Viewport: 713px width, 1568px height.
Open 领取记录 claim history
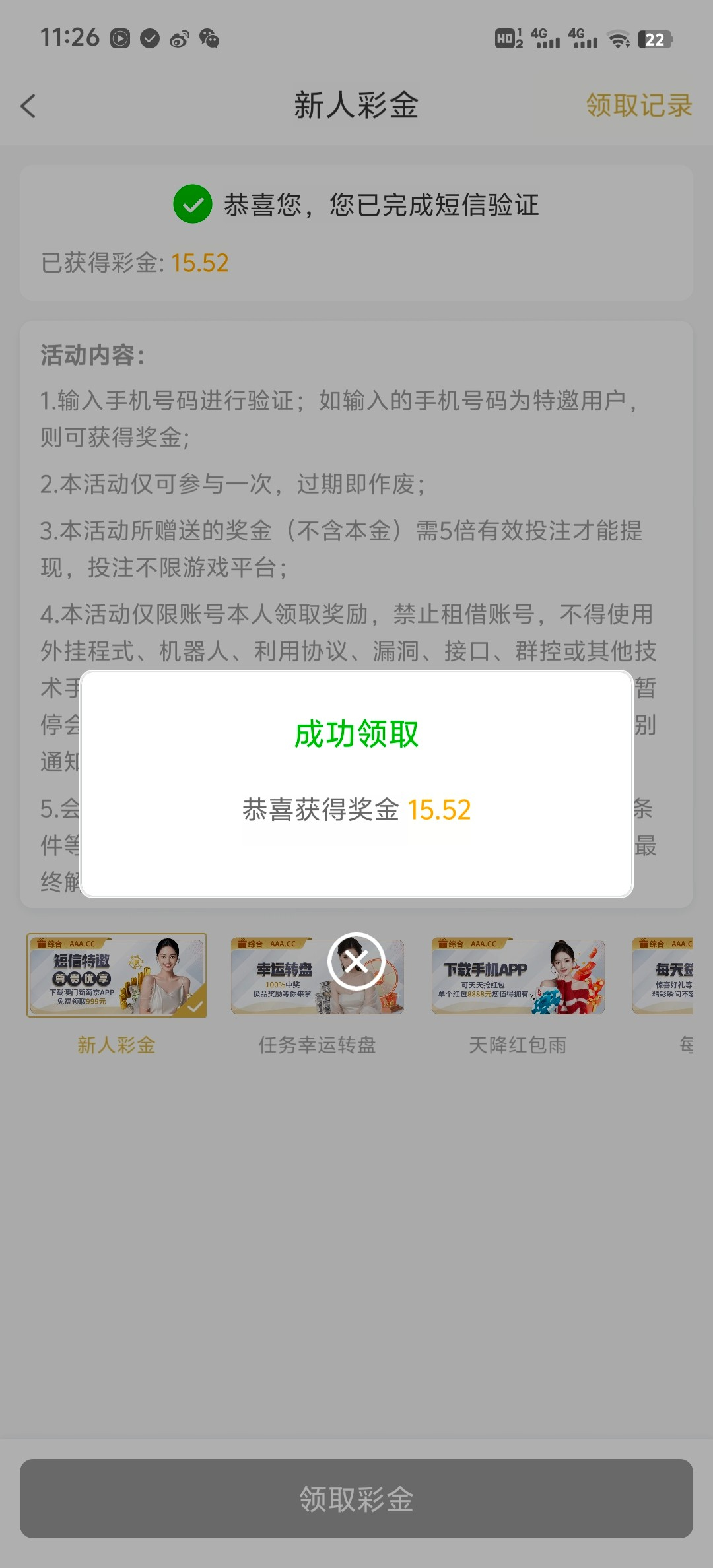click(638, 106)
